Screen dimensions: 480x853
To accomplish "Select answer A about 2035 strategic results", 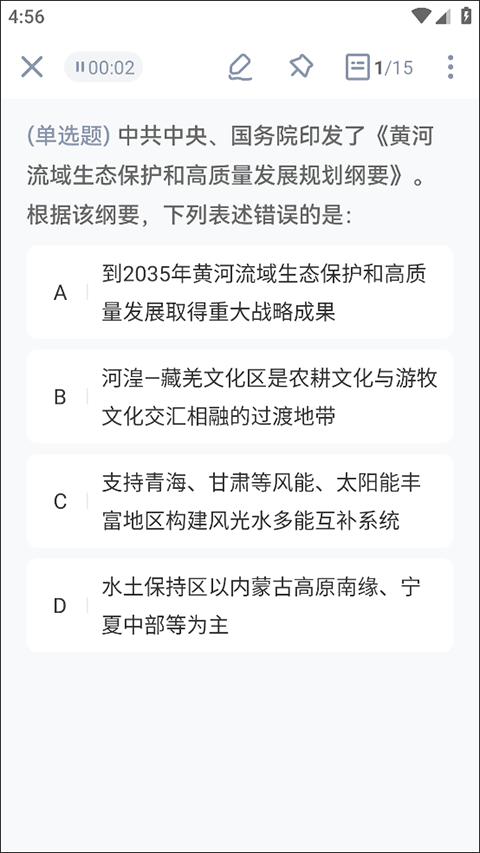I will 240,292.
